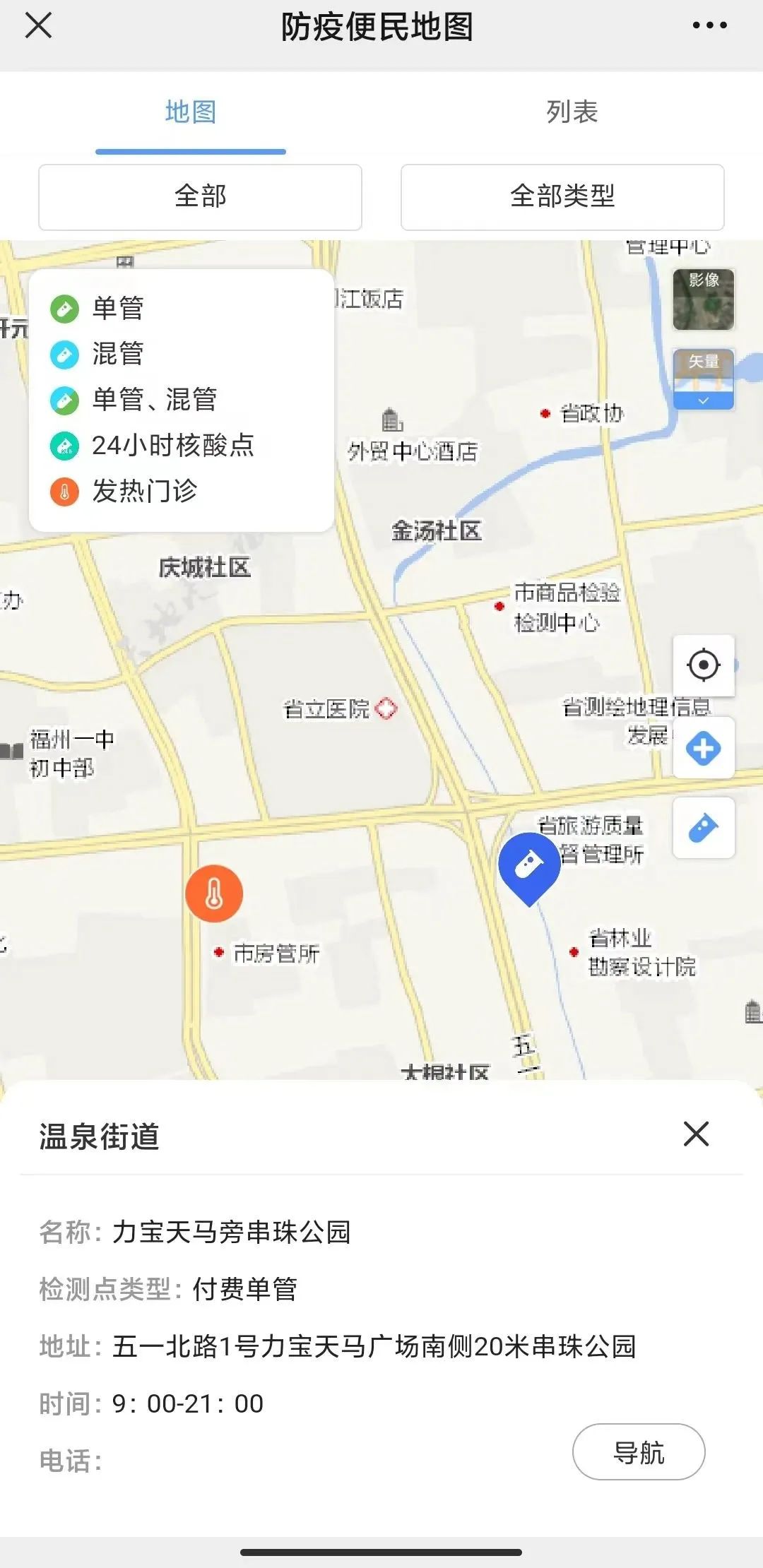Click the blue medical cross map control

(704, 747)
